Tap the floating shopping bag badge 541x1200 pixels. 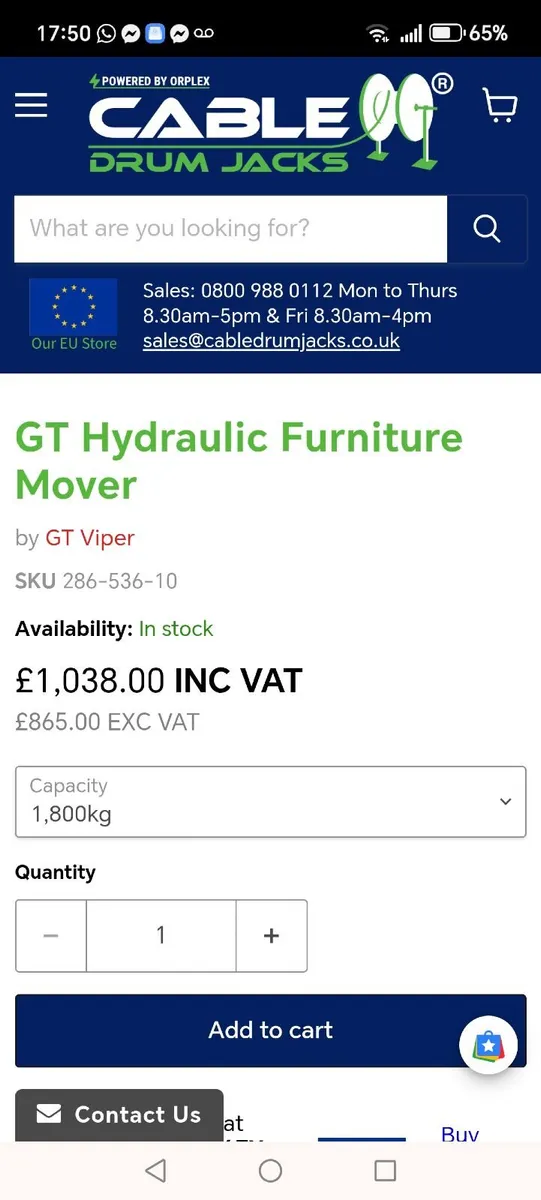[488, 1046]
